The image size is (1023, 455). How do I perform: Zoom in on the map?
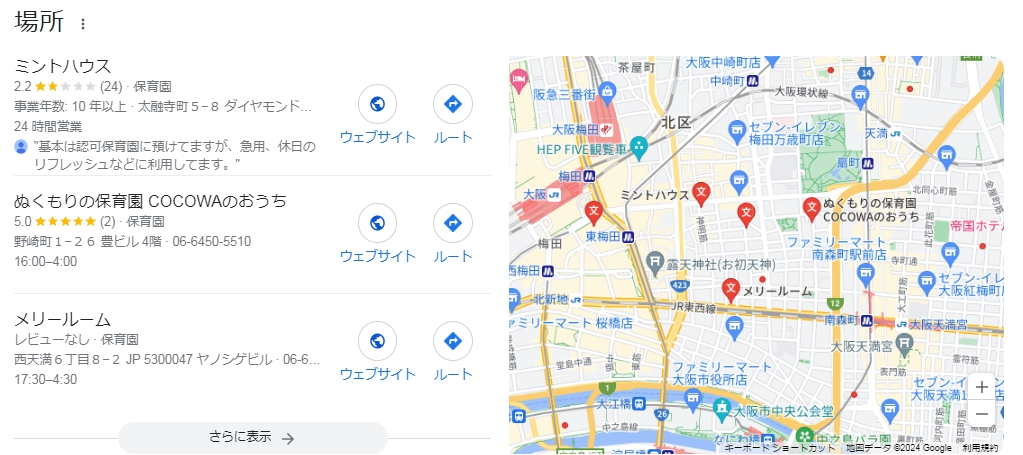click(x=982, y=387)
